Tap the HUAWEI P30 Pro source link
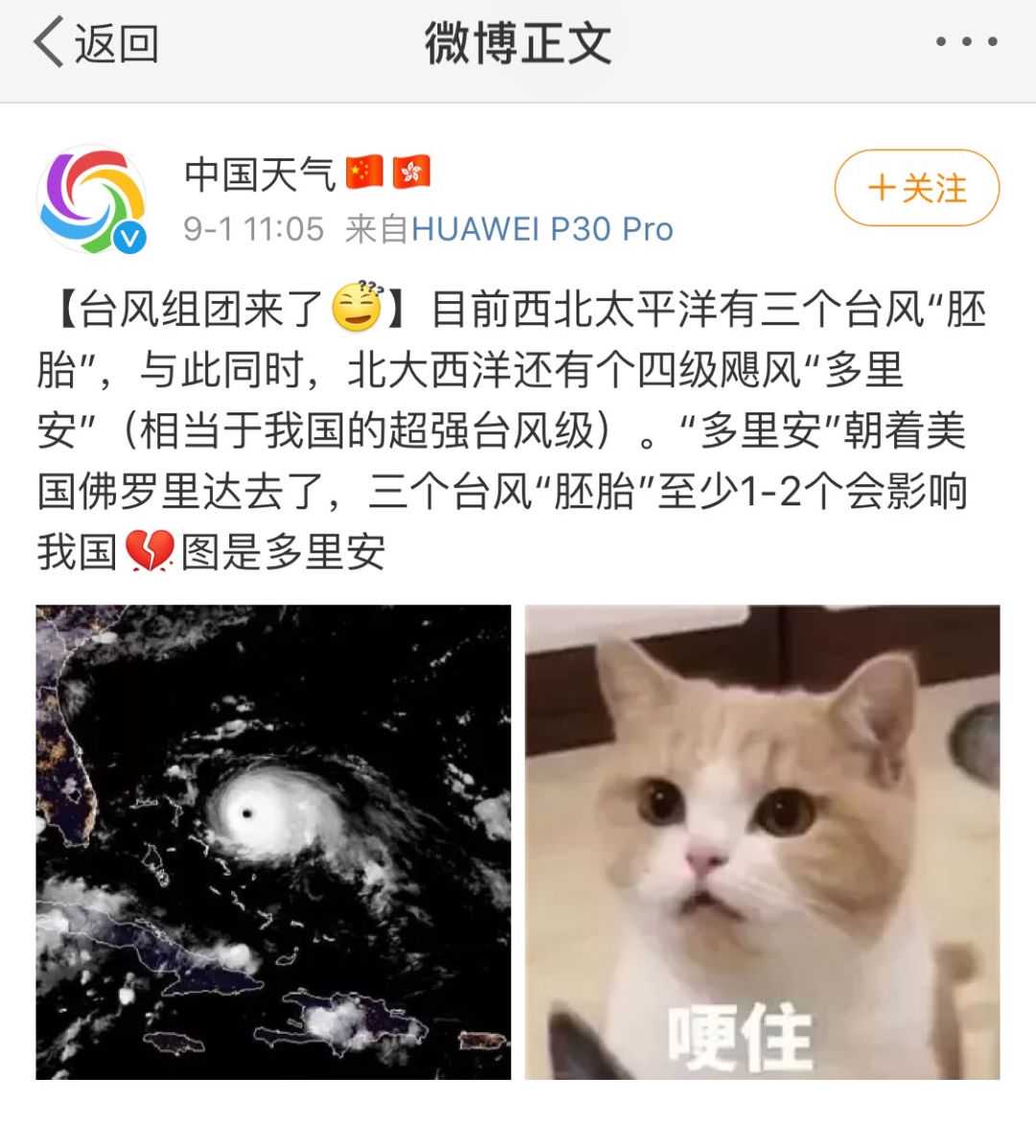 pos(542,229)
